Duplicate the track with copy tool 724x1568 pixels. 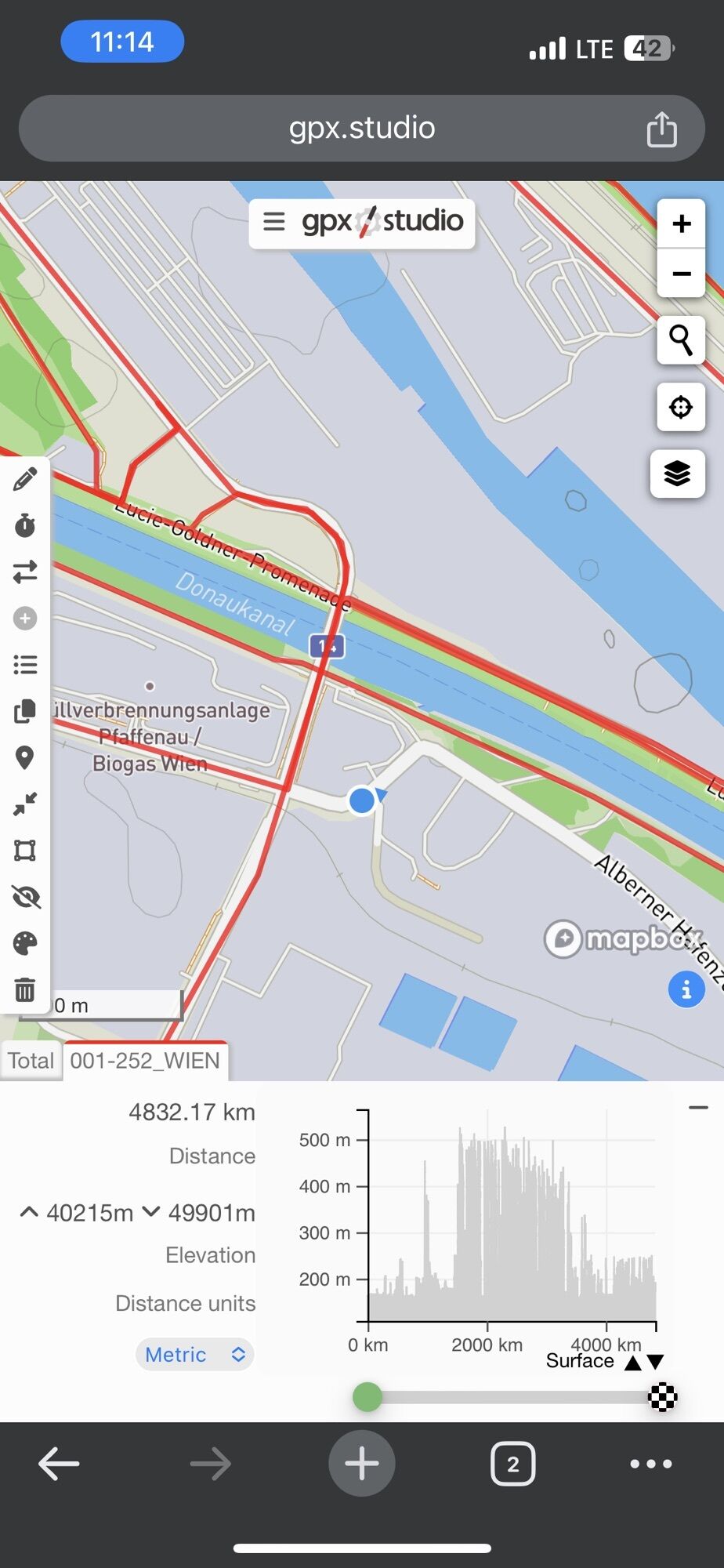(25, 711)
